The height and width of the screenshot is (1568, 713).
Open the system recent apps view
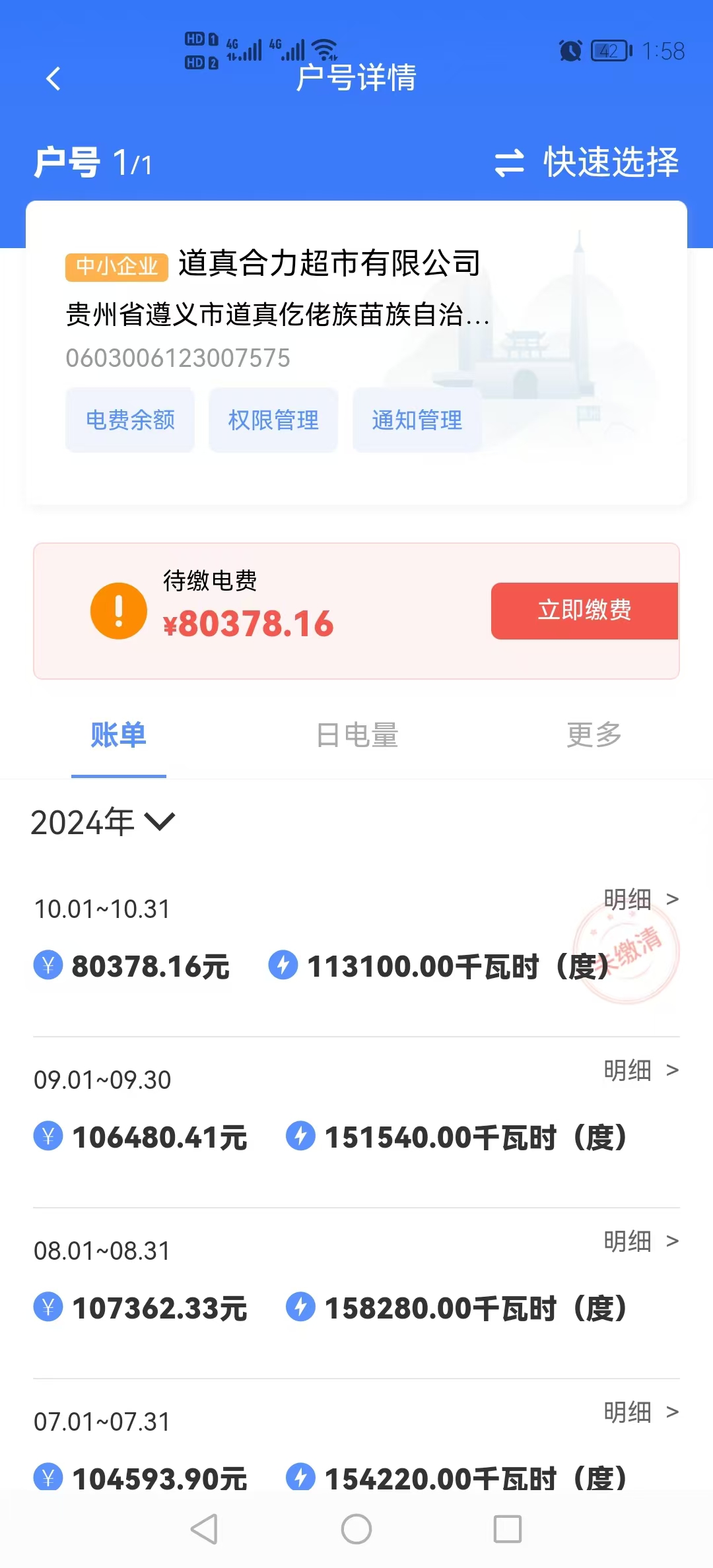click(x=507, y=1529)
